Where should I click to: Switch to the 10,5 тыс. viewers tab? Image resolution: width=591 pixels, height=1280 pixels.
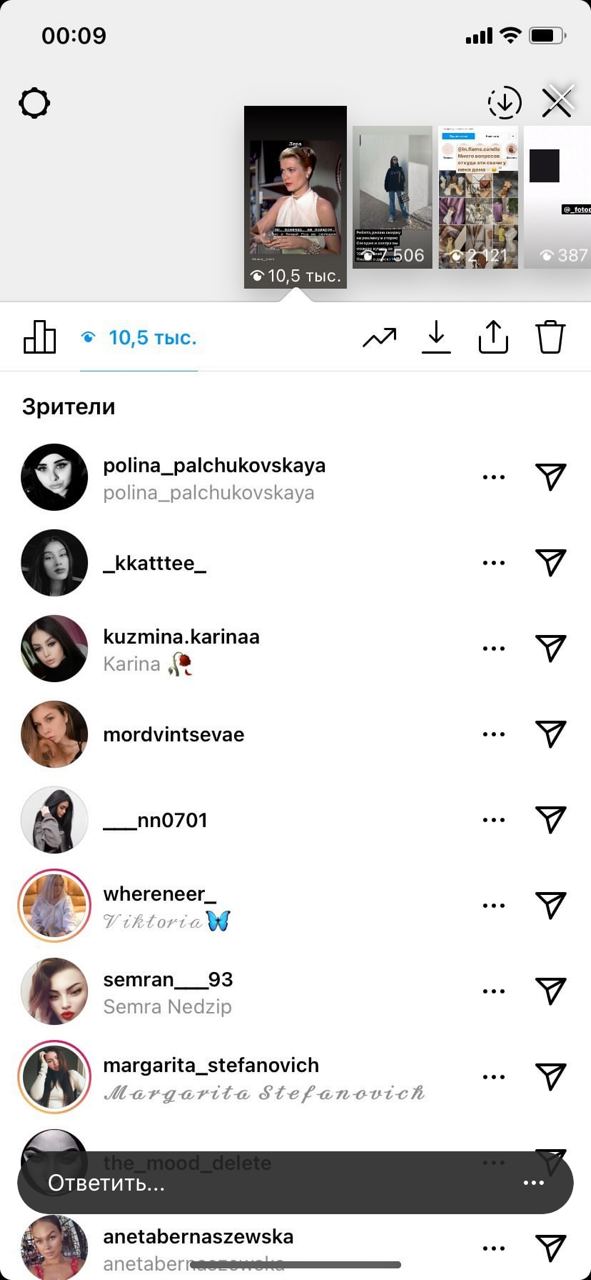pyautogui.click(x=139, y=338)
